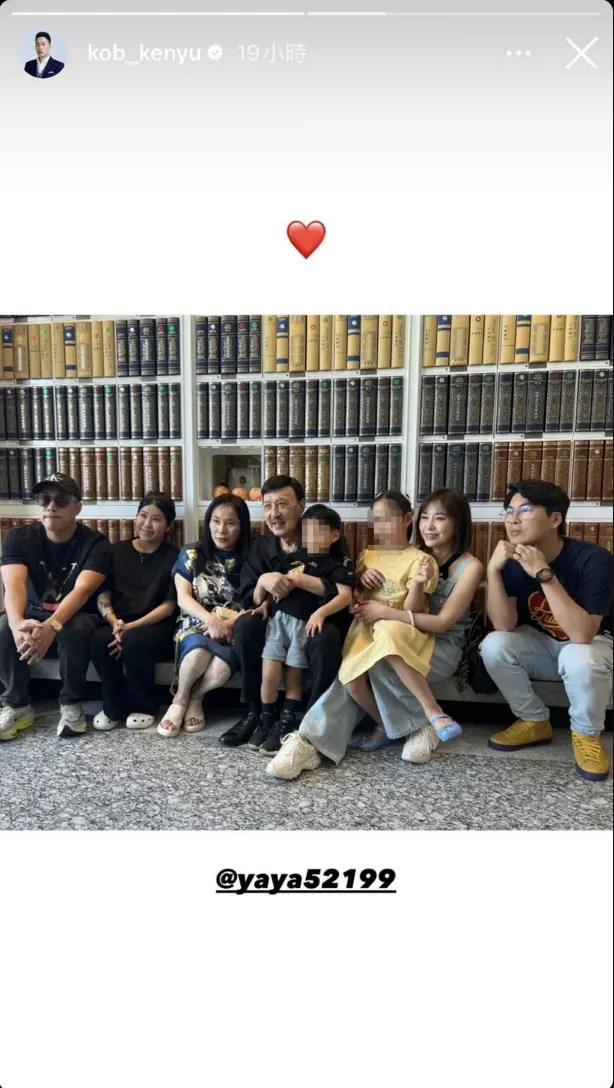The image size is (614, 1088).
Task: Close the story viewer
Action: 581,53
